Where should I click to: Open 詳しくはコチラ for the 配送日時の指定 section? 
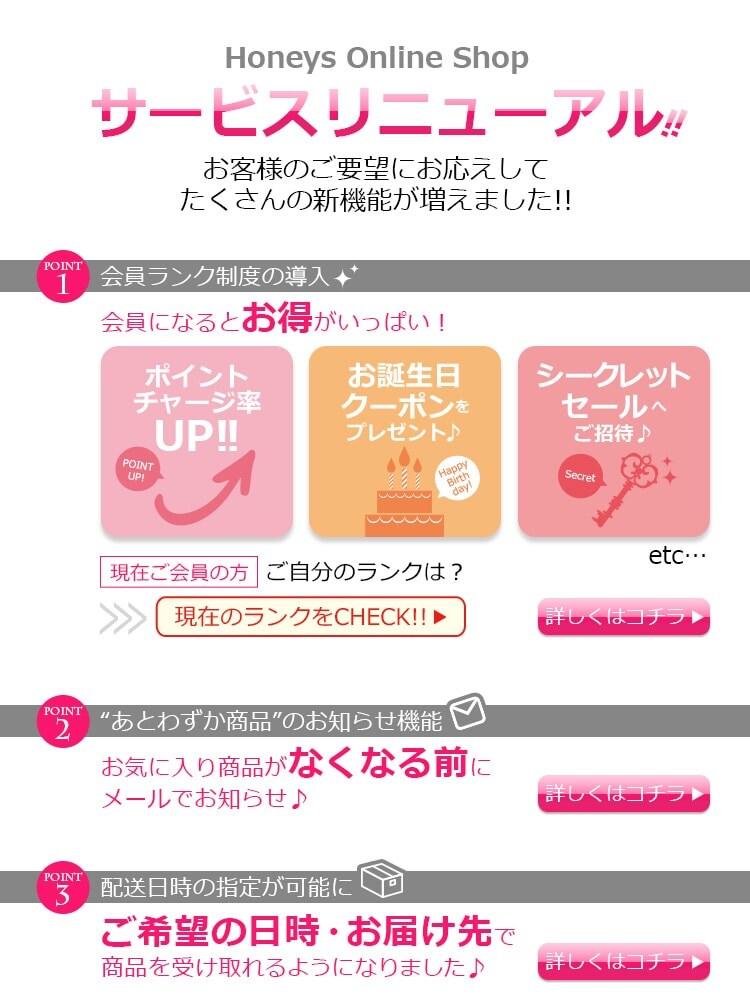(623, 961)
